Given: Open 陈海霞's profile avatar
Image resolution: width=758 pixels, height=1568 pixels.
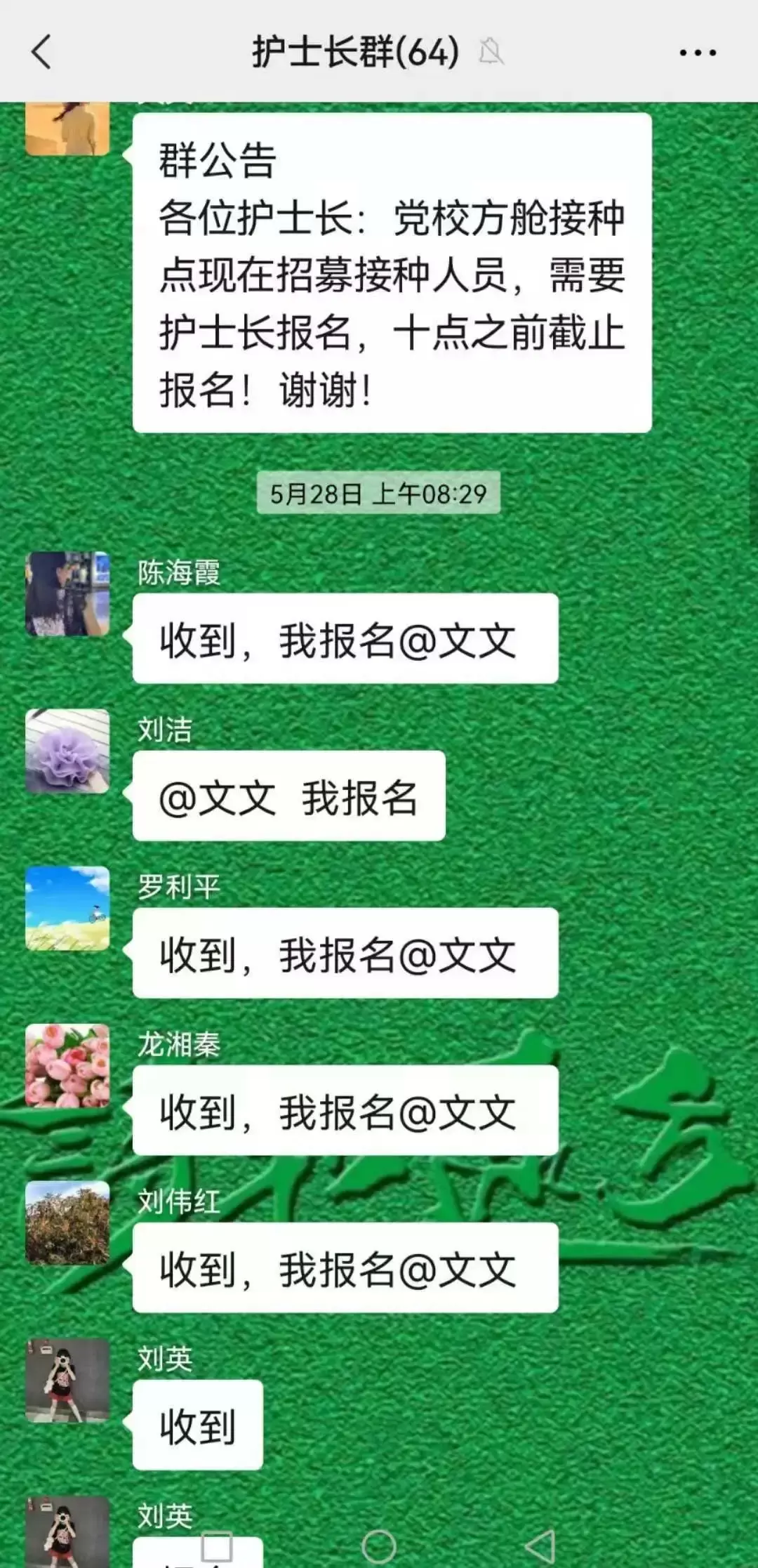Looking at the screenshot, I should tap(67, 594).
